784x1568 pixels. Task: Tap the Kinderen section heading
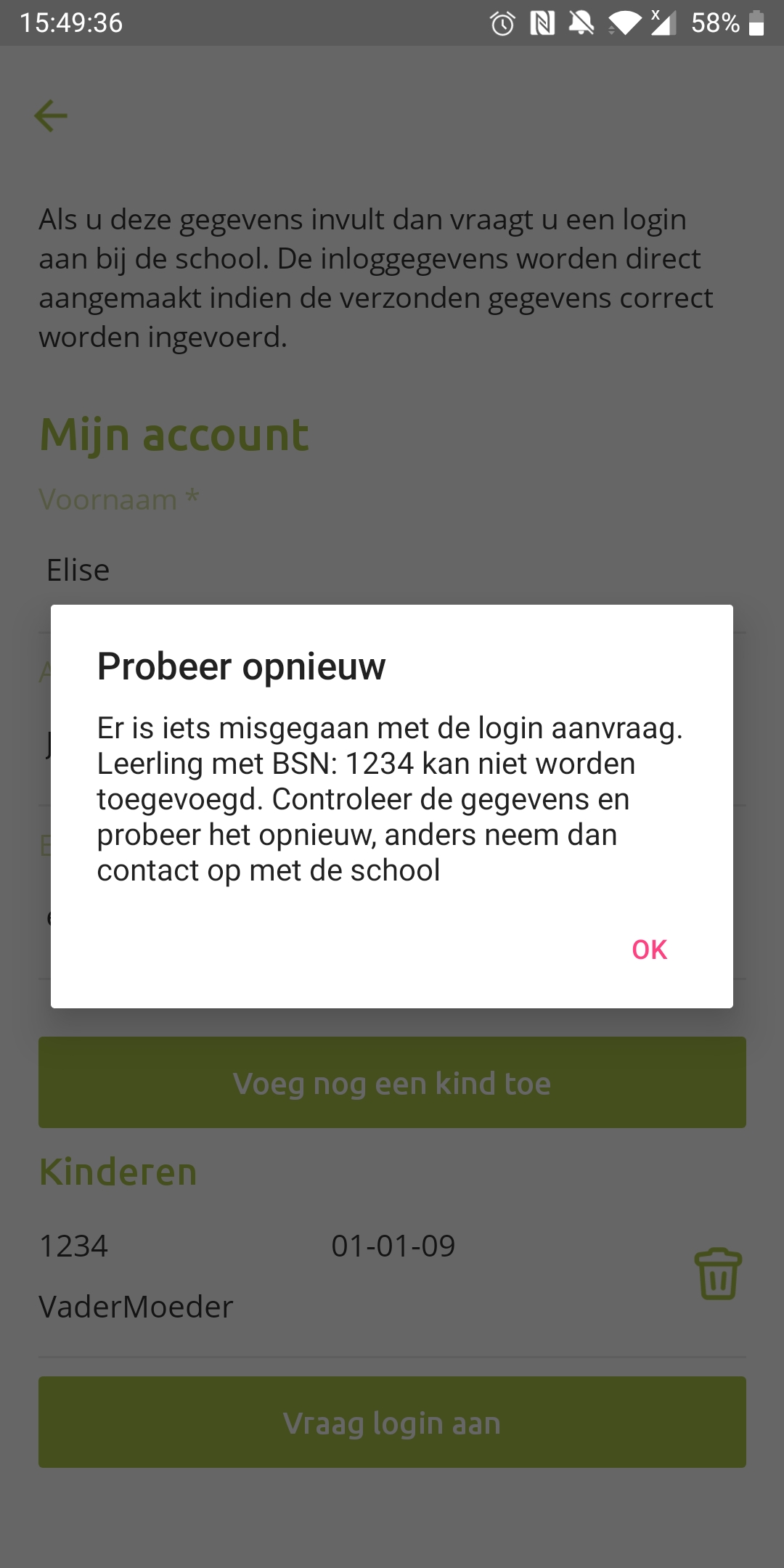118,1170
